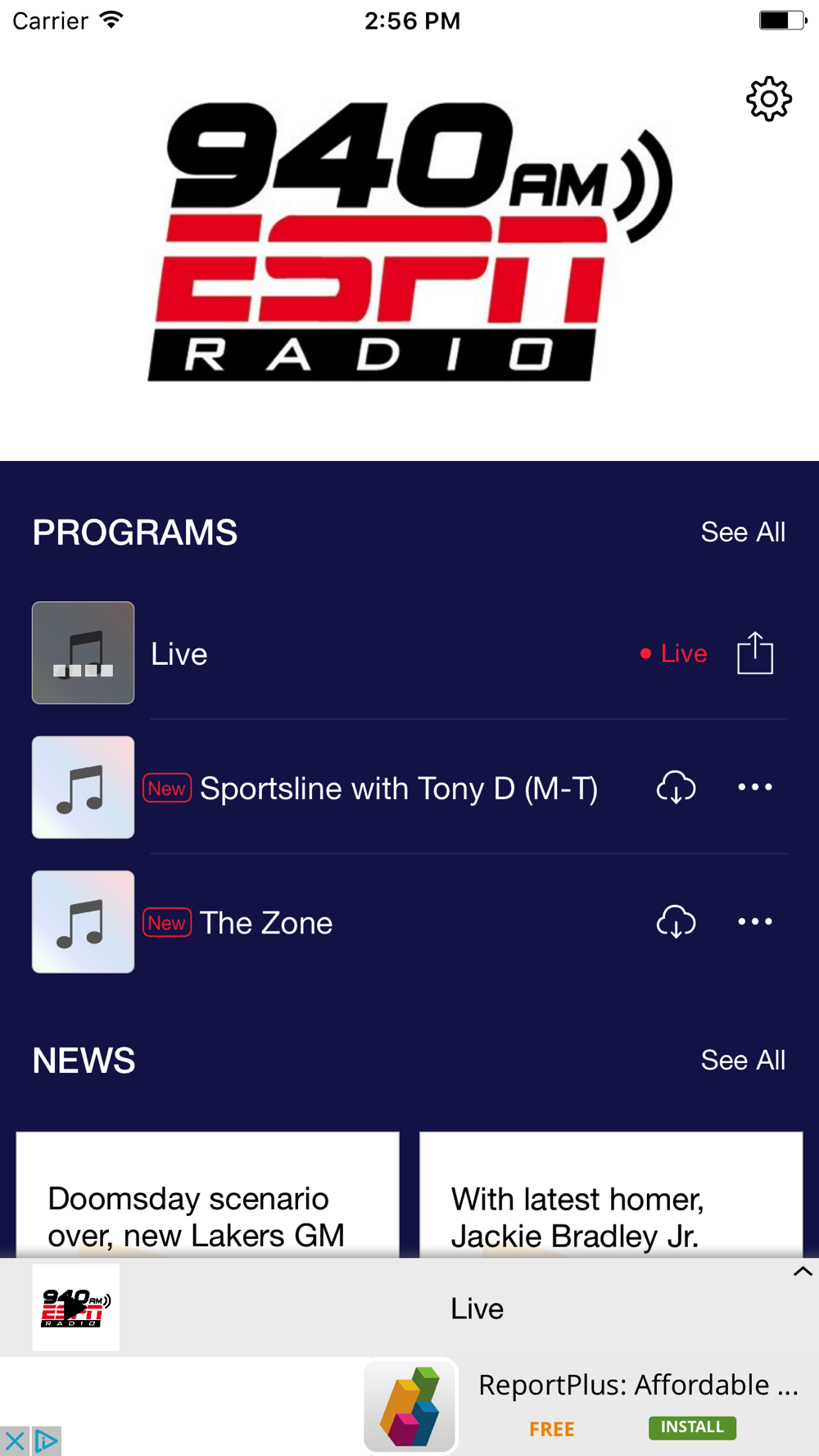The image size is (819, 1456).
Task: Open Sportsline with Tony D (M-T)
Action: tap(399, 789)
